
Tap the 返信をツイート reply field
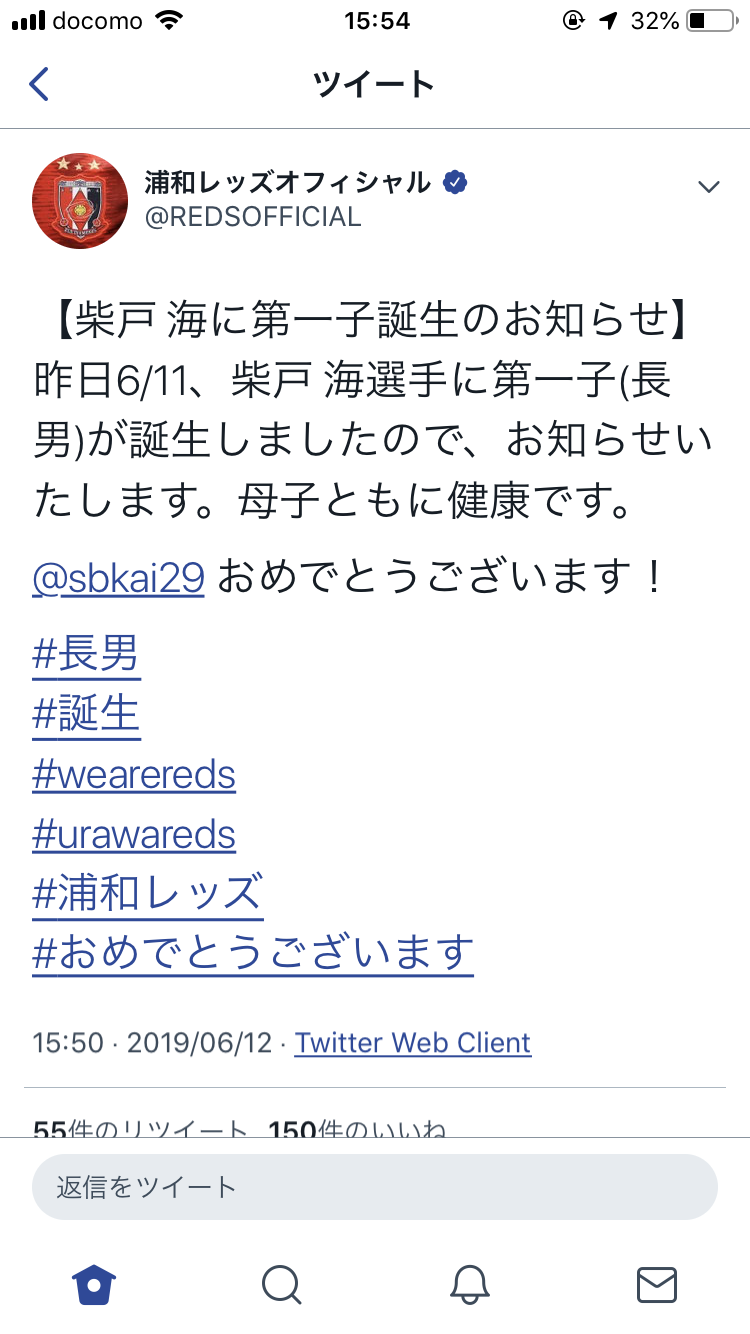375,1187
